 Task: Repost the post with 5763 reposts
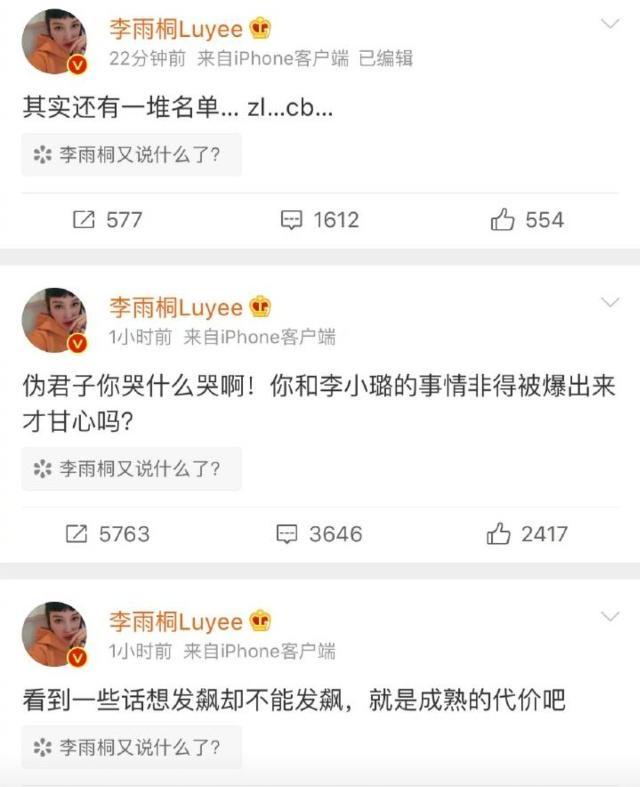(x=107, y=534)
